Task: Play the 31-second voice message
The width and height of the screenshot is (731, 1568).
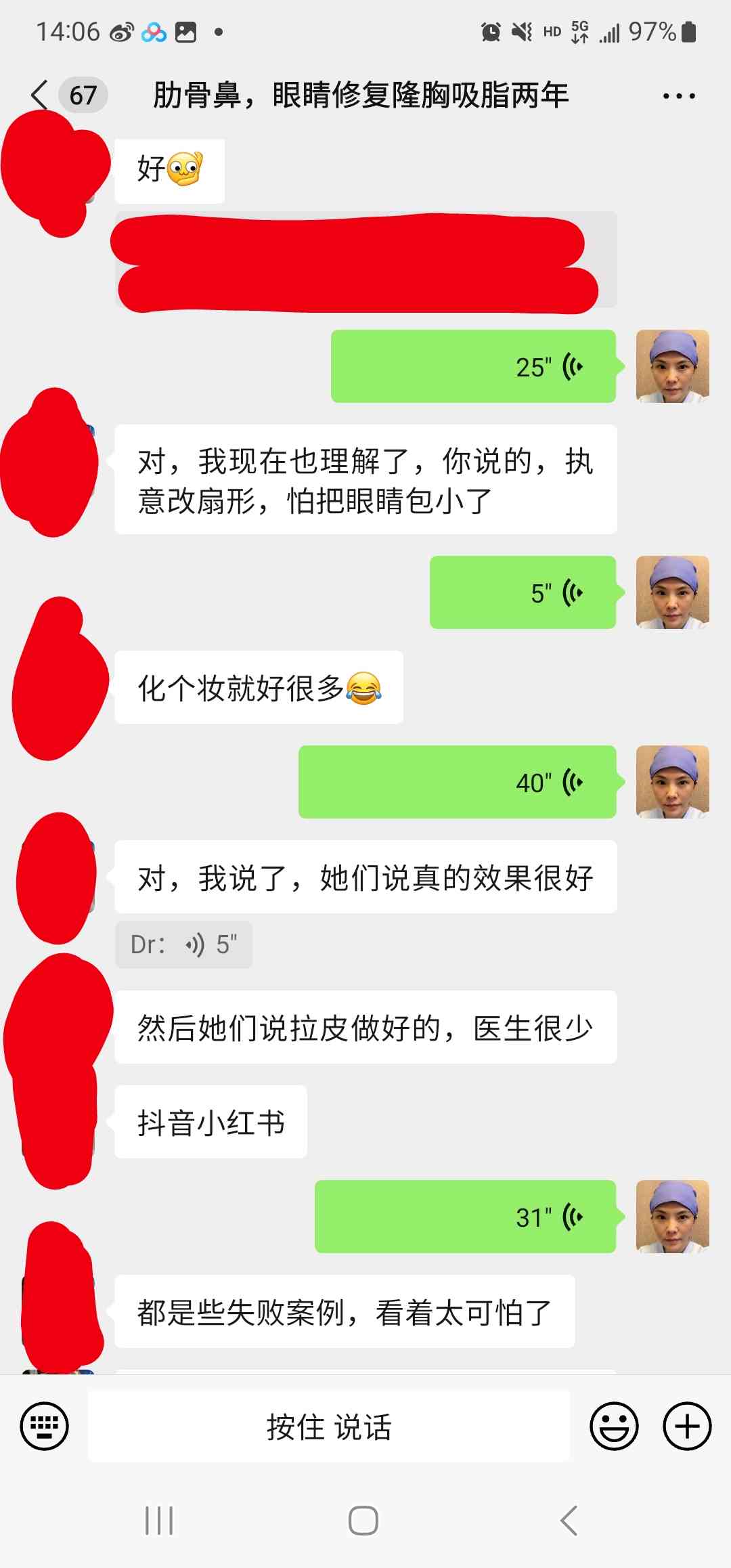Action: point(465,1217)
